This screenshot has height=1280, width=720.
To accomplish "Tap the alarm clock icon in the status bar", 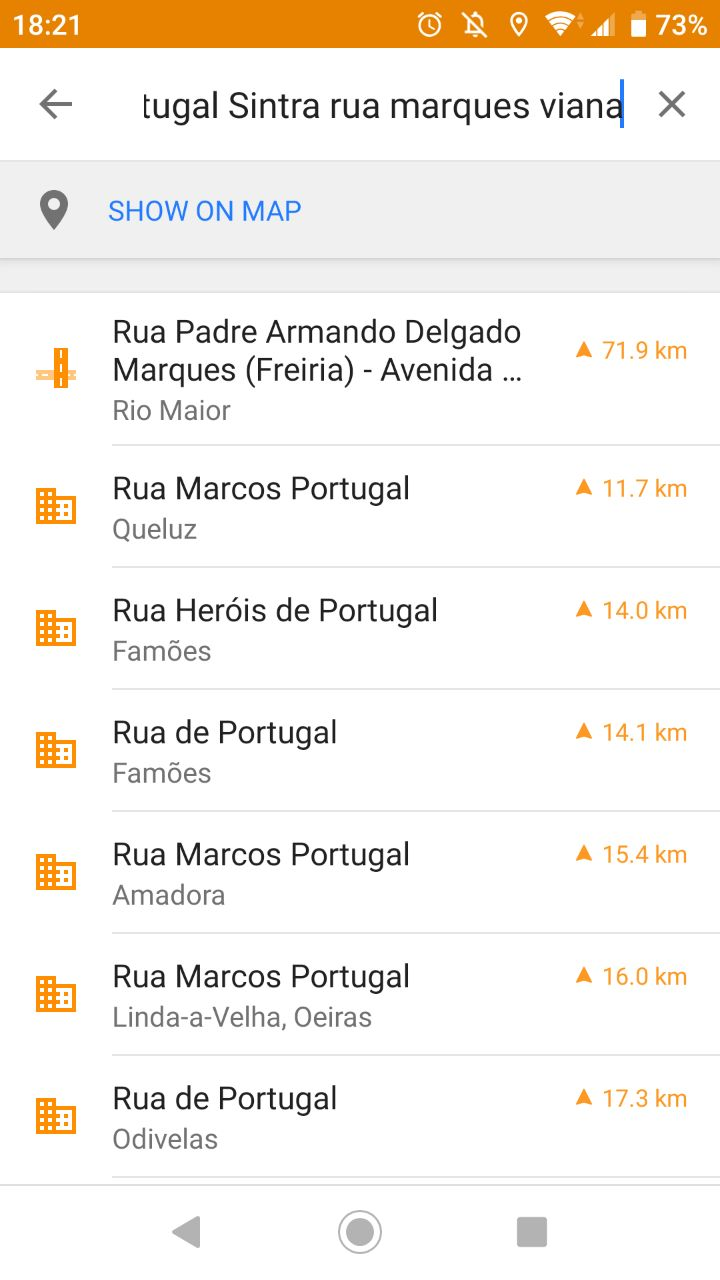I will click(430, 25).
